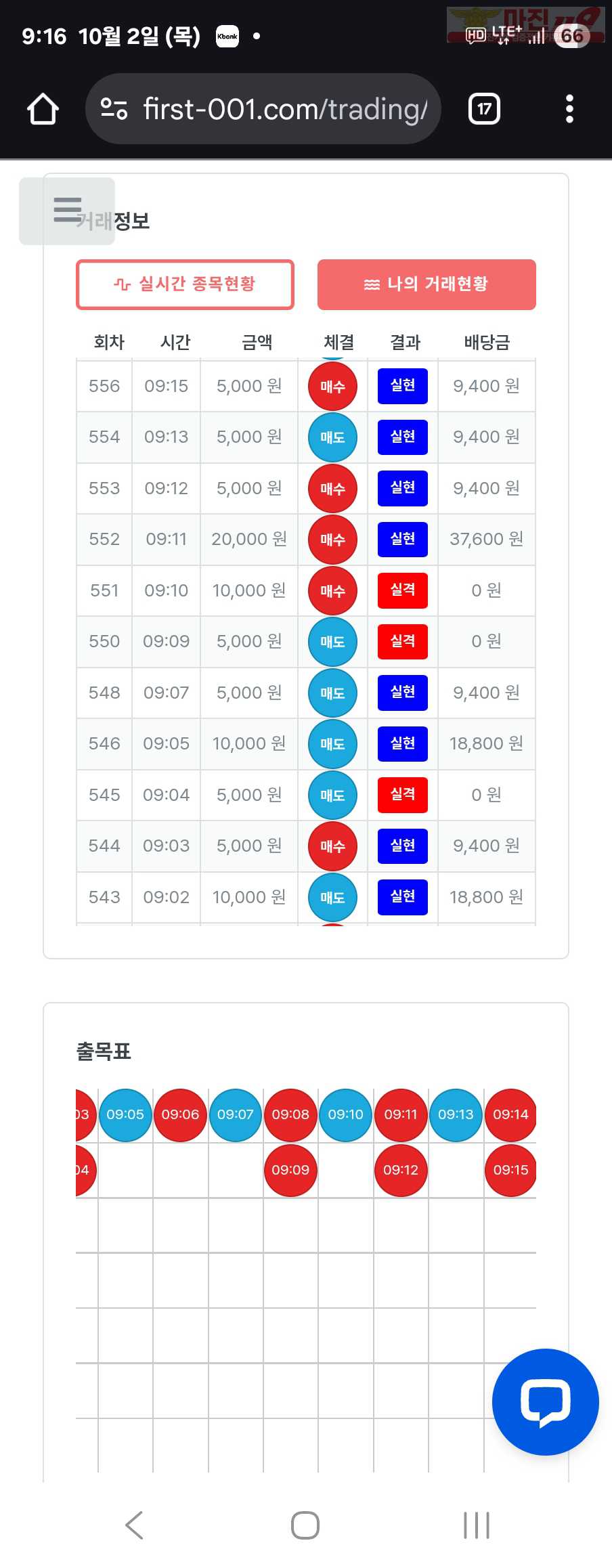Viewport: 612px width, 1568px height.
Task: Select the 나의 거래현황 tab
Action: [x=427, y=284]
